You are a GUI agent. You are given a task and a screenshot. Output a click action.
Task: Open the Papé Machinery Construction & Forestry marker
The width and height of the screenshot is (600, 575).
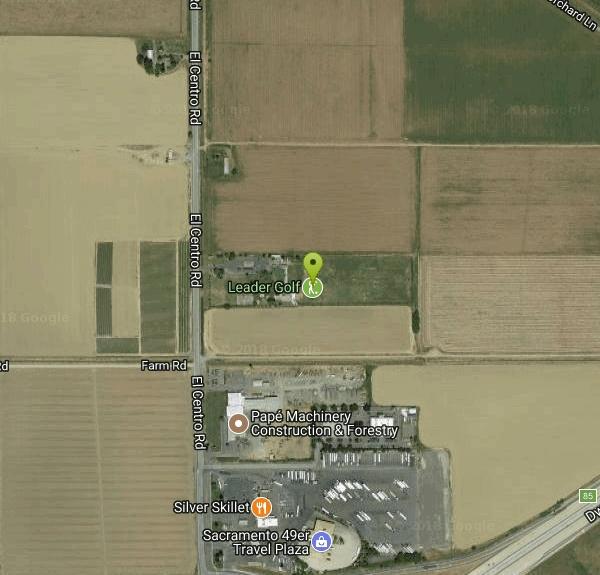(x=238, y=423)
